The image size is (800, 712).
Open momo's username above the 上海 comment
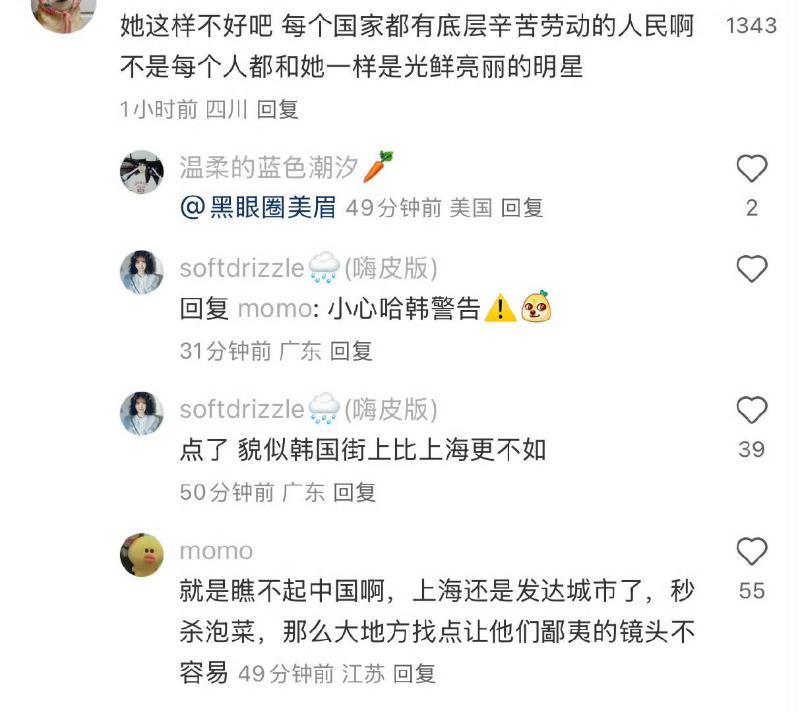click(x=216, y=551)
